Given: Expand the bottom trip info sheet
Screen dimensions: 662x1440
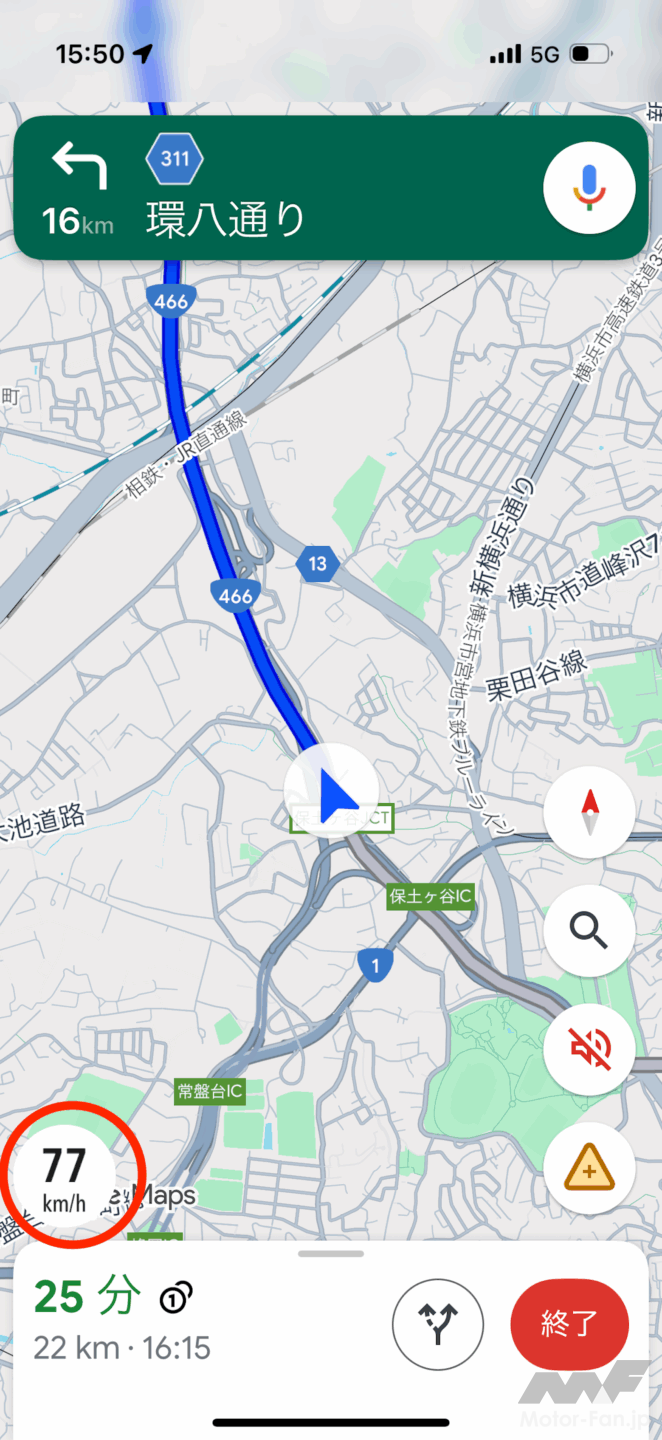Looking at the screenshot, I should tap(330, 1254).
